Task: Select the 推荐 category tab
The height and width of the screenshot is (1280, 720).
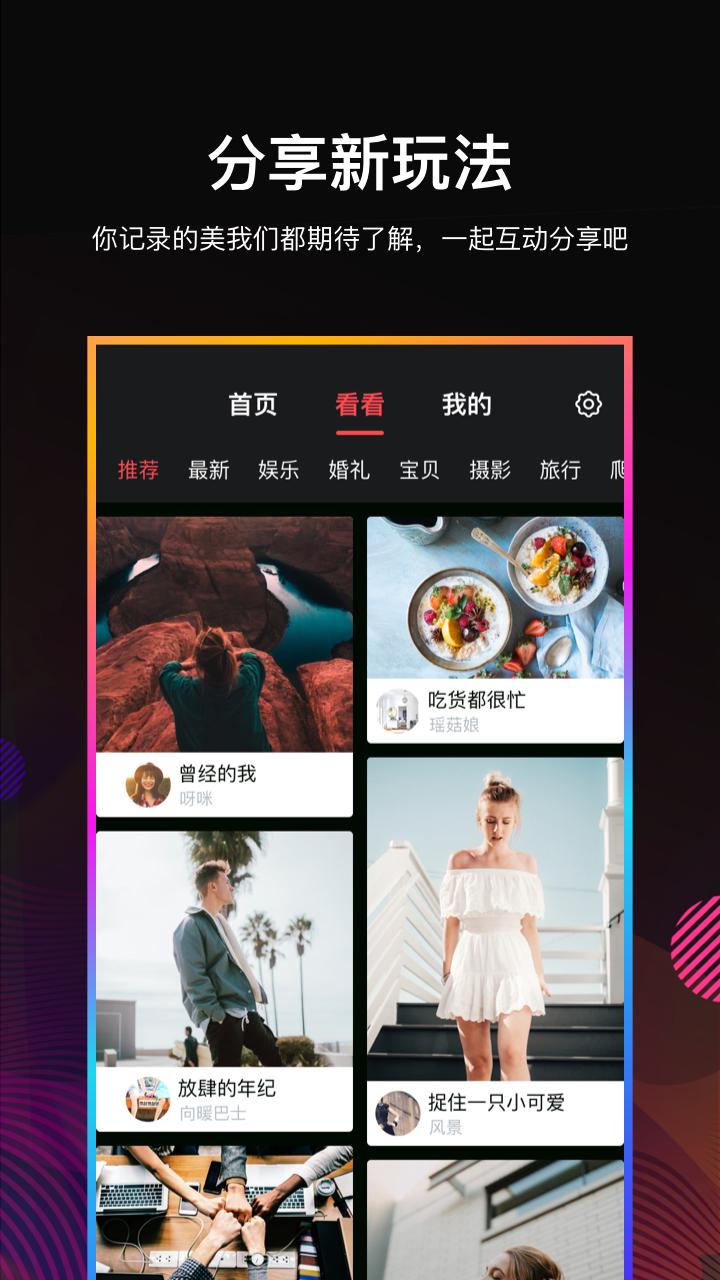Action: pos(137,469)
